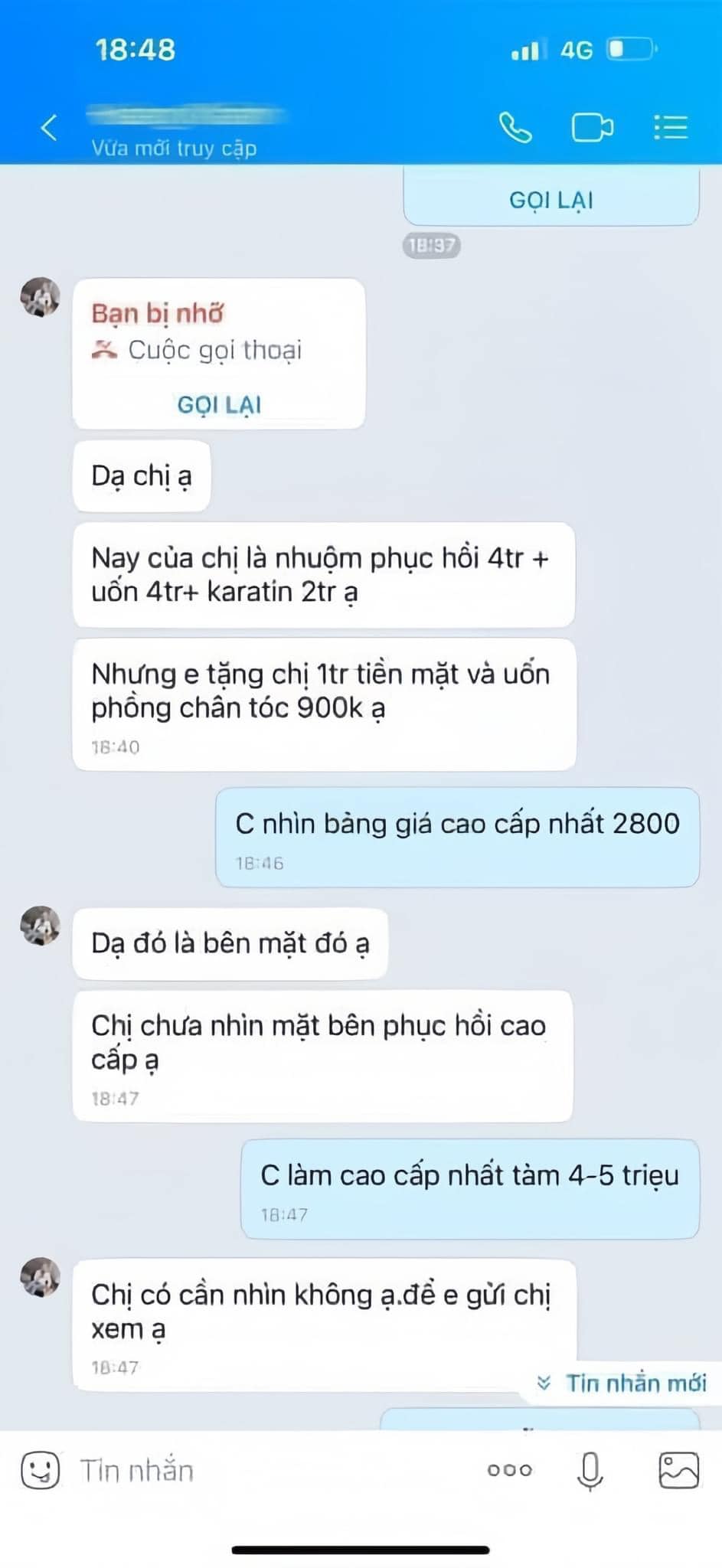Attach a photo from the gallery
Screen dimensions: 722x1568
(678, 1469)
